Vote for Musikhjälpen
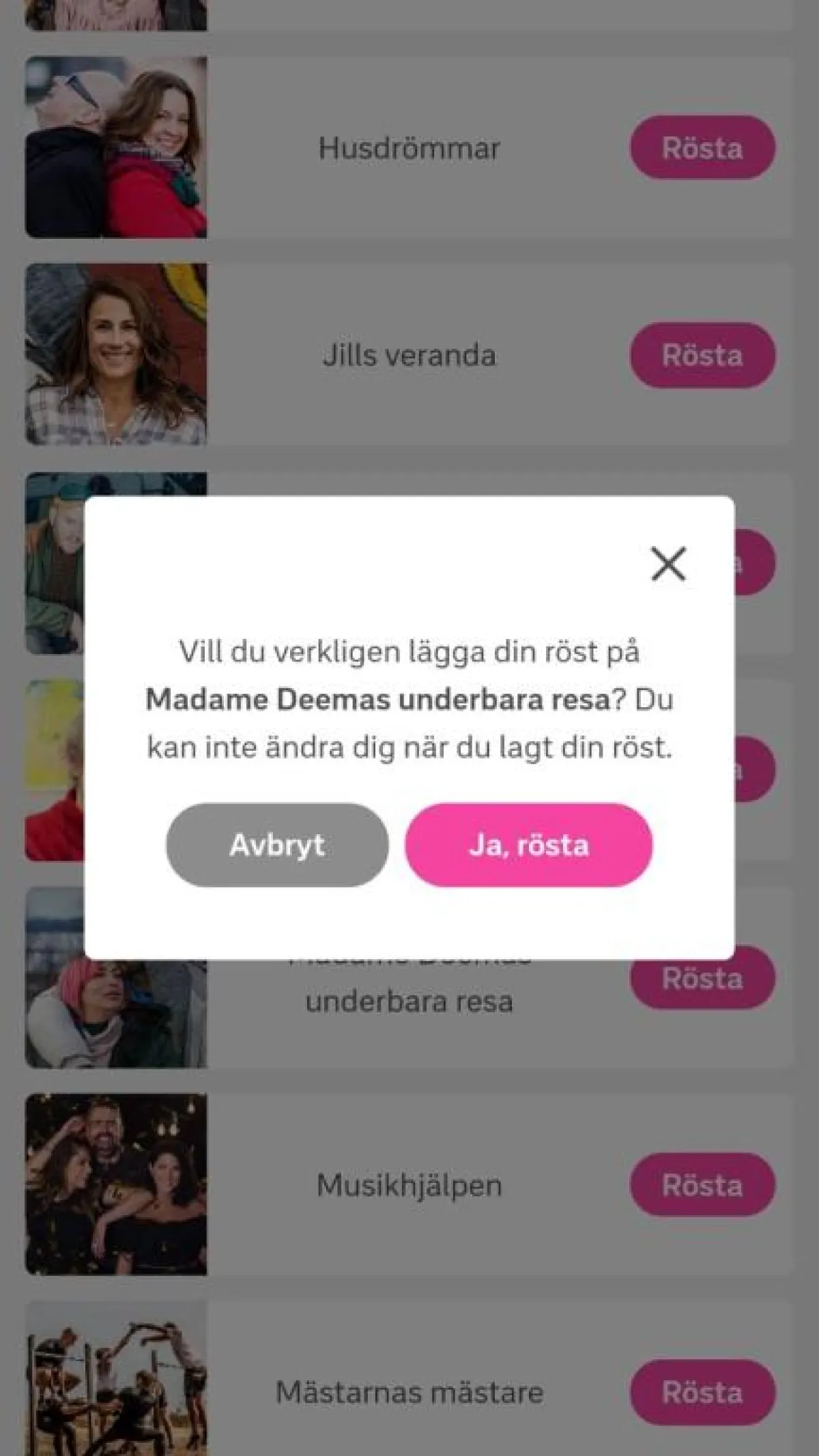 pyautogui.click(x=702, y=1185)
